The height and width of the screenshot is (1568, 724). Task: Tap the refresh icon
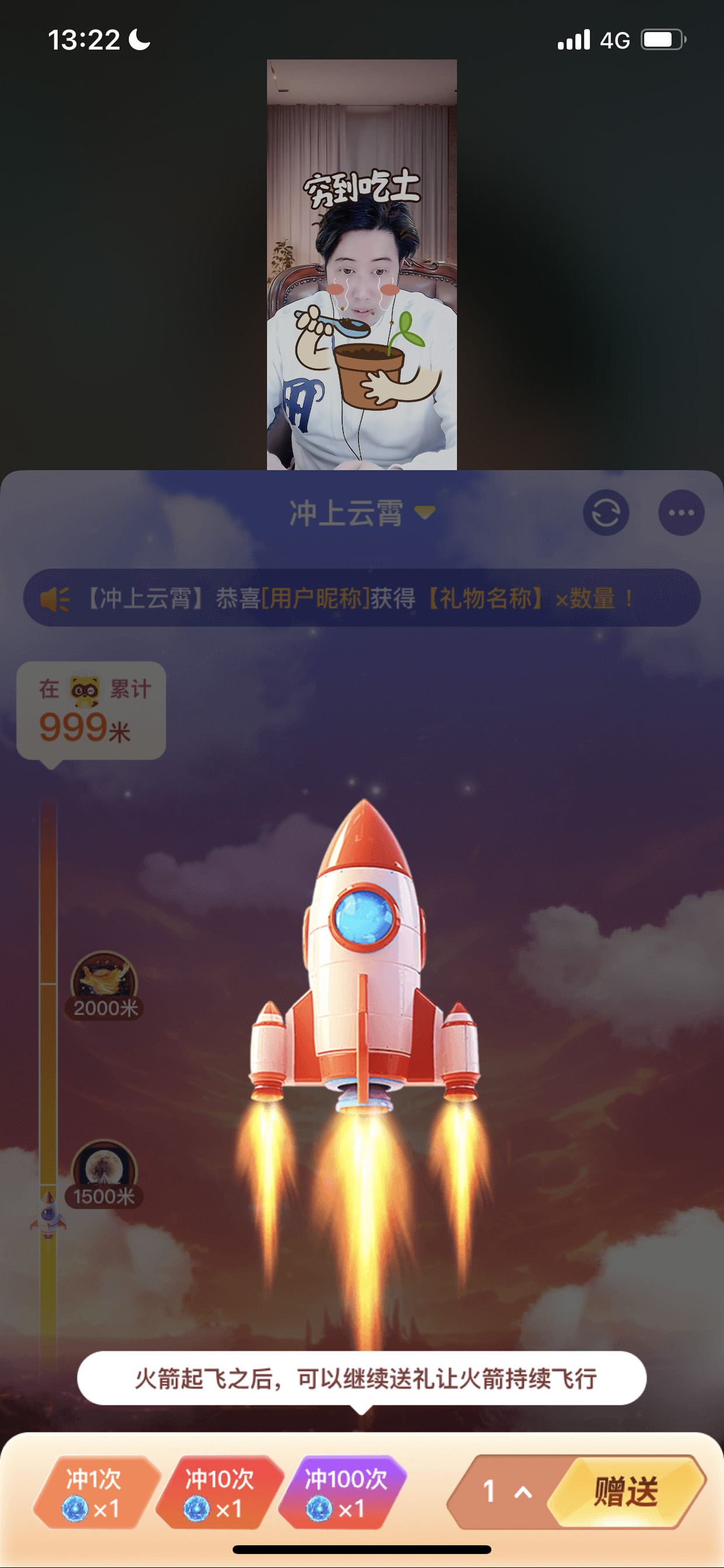(x=606, y=512)
